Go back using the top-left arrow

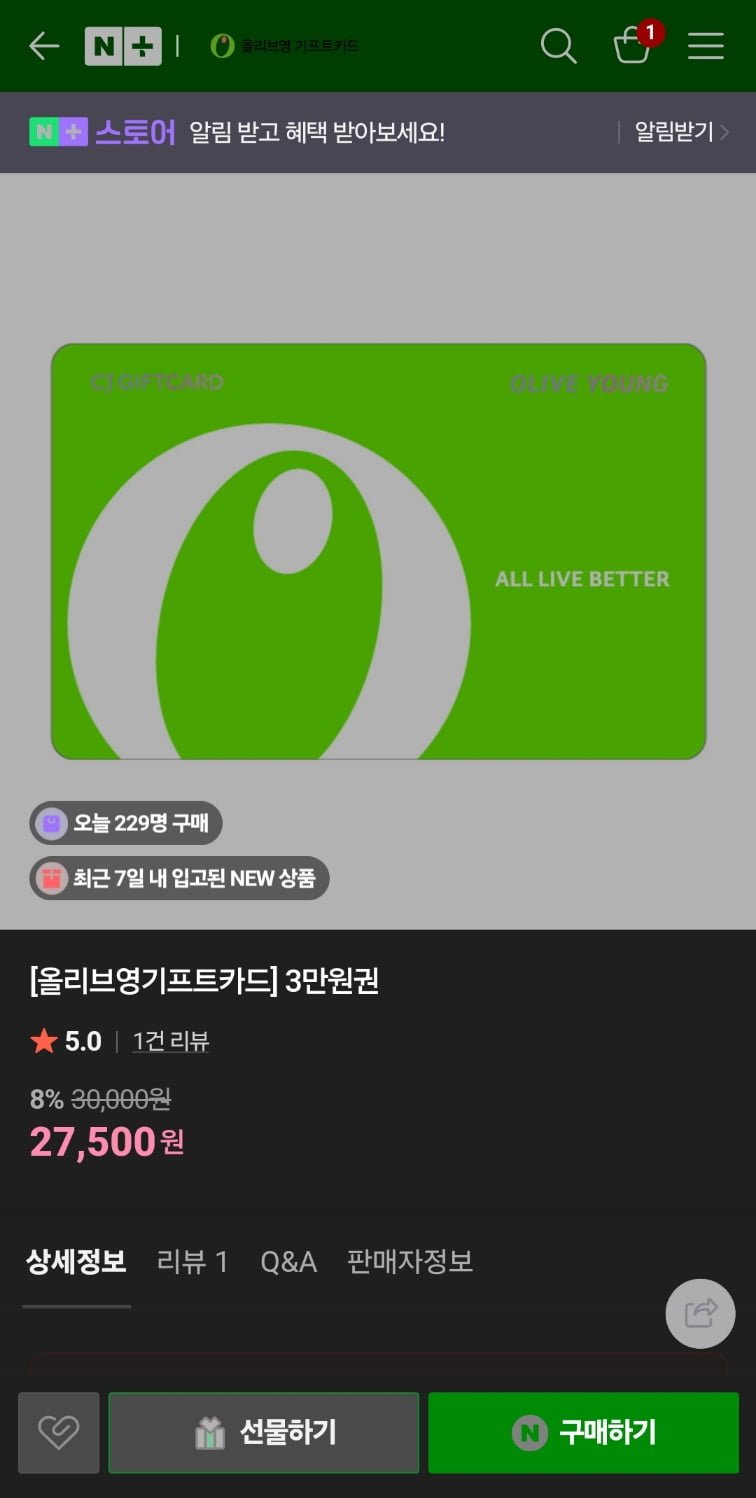pyautogui.click(x=44, y=45)
